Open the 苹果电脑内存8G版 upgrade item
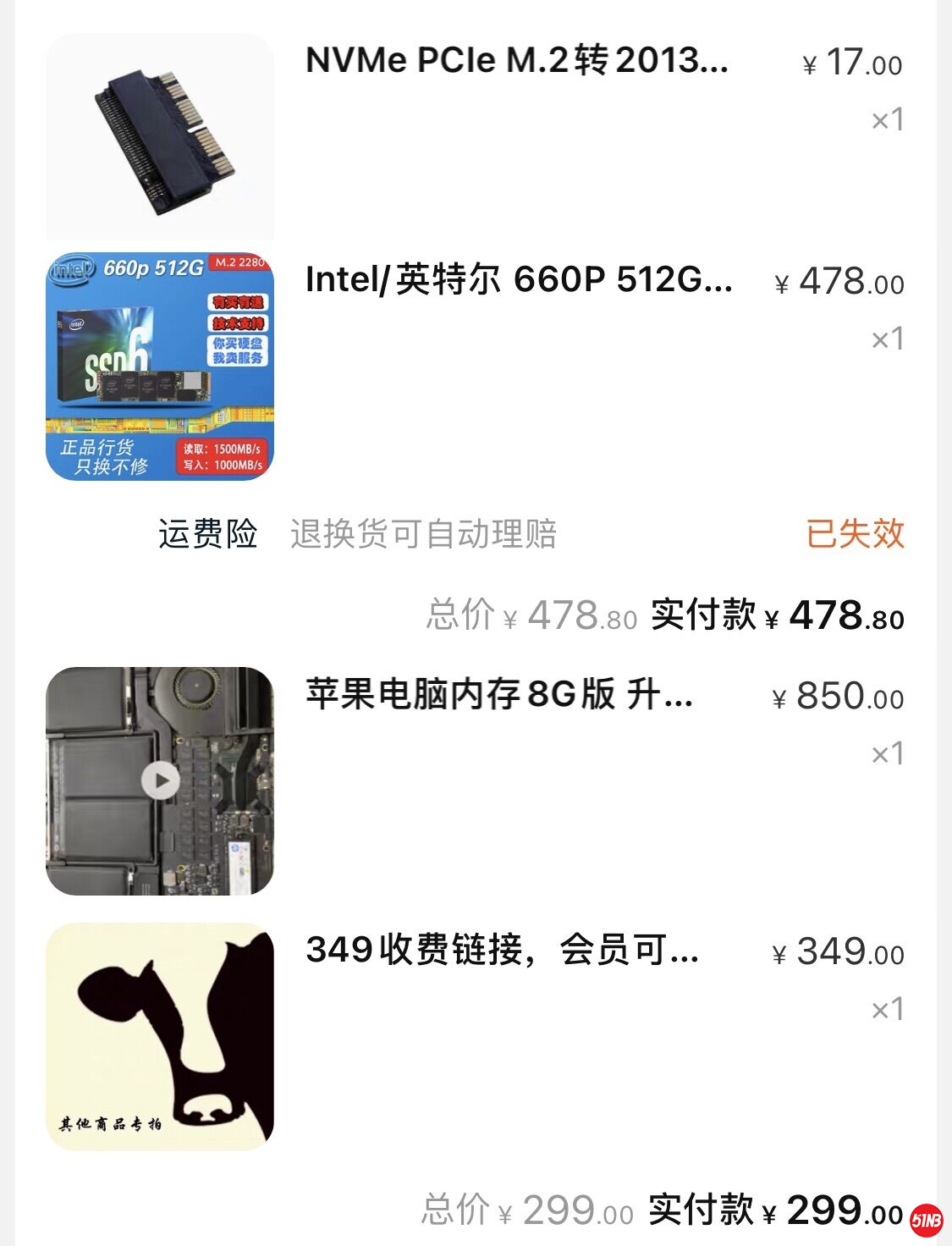Screen dimensions: 952x1246 [499, 695]
